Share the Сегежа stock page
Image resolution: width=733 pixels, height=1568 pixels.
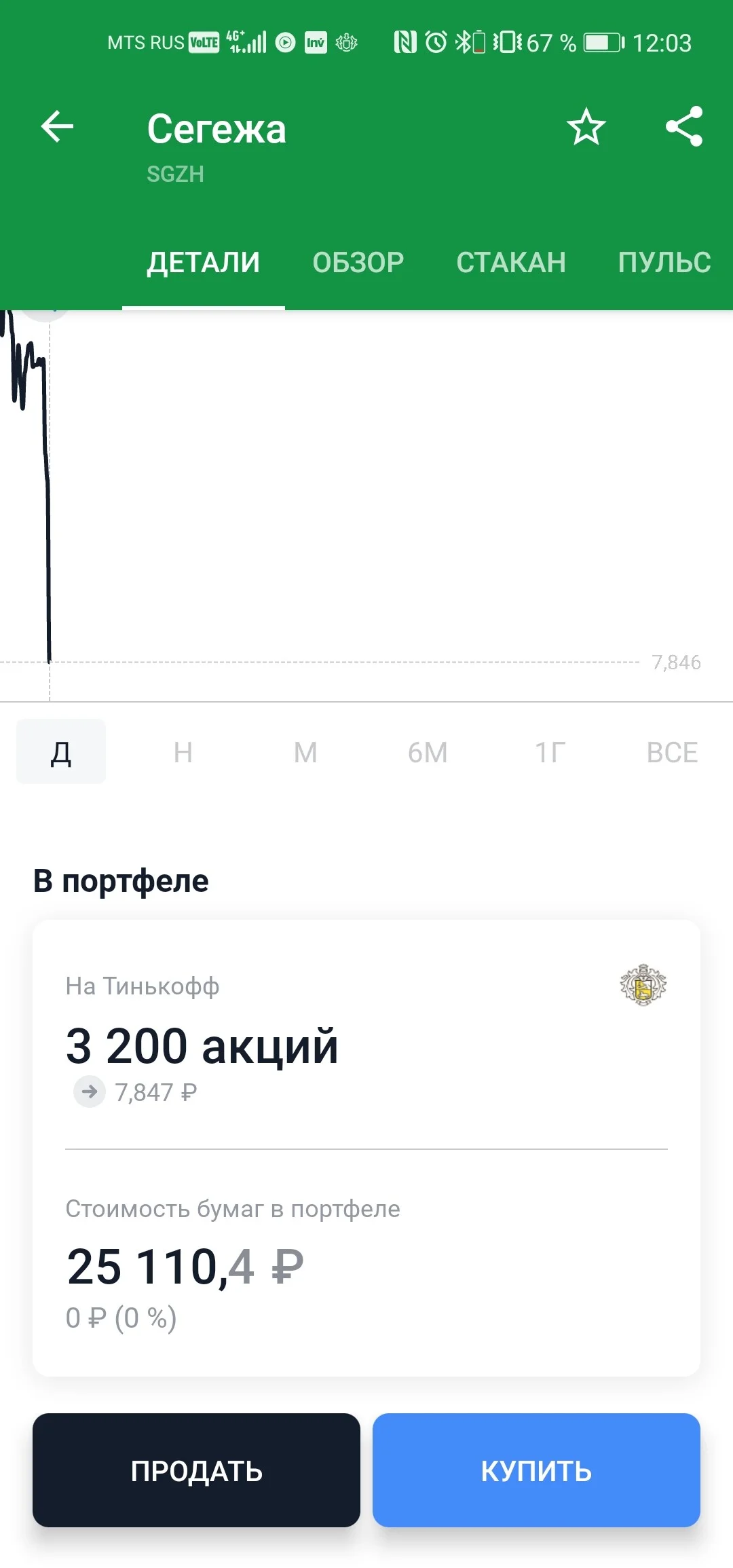click(x=684, y=126)
